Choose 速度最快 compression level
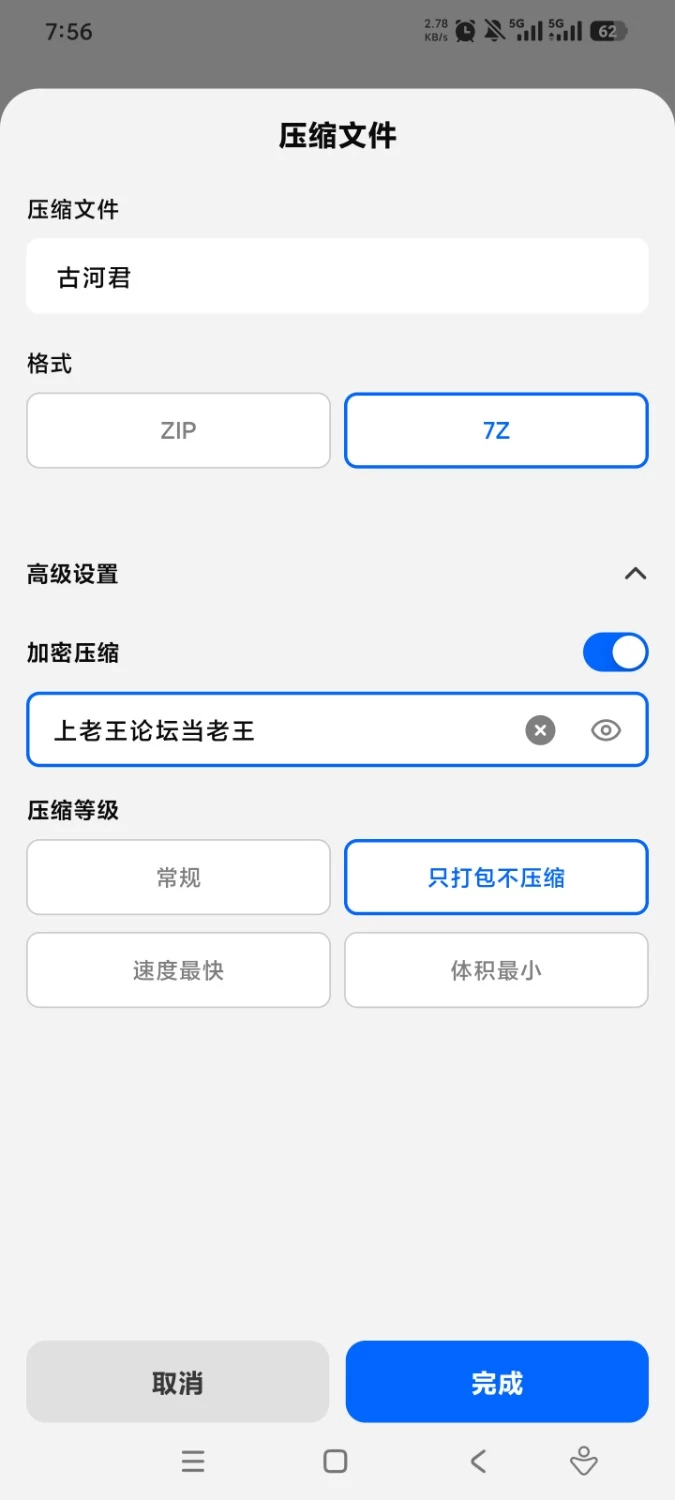 point(178,970)
